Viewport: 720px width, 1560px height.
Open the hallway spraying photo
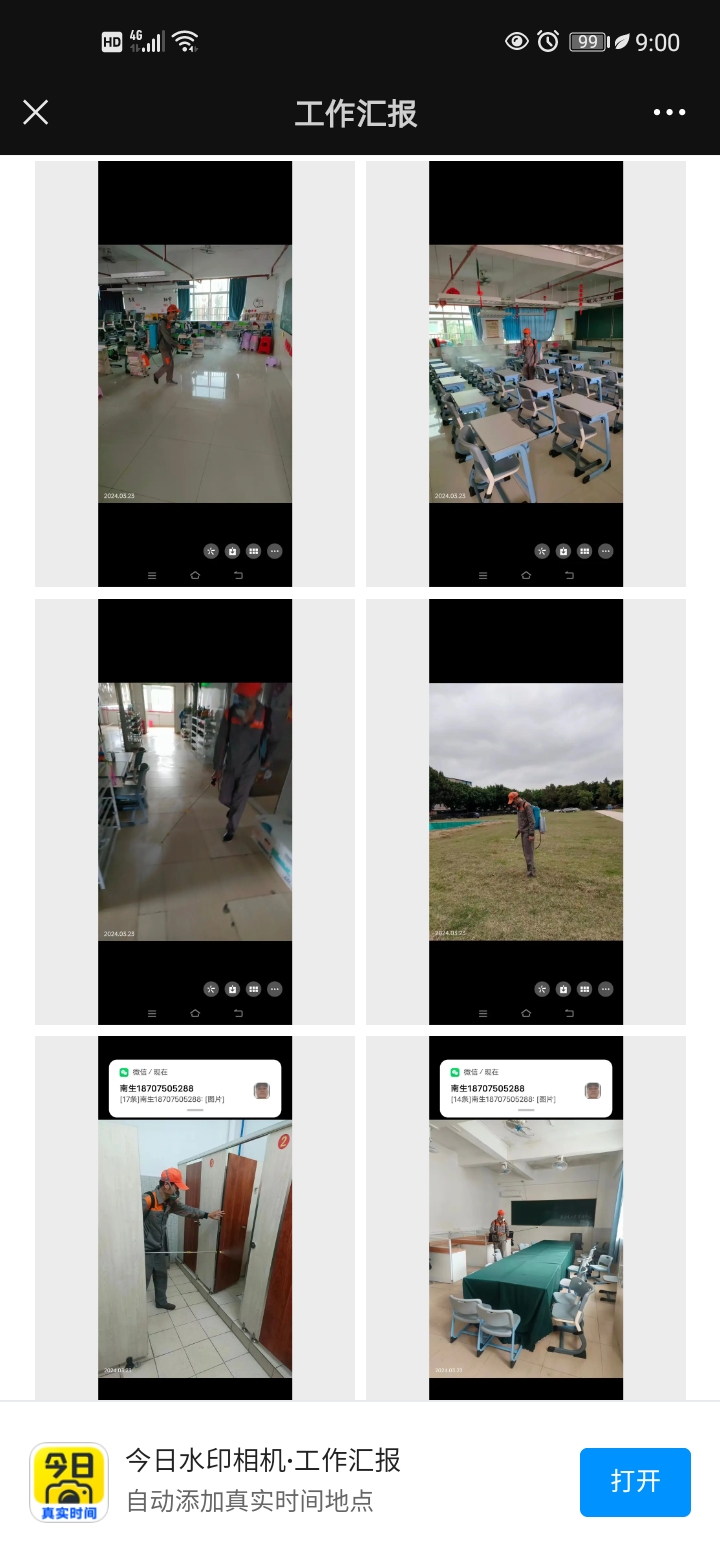coord(195,811)
